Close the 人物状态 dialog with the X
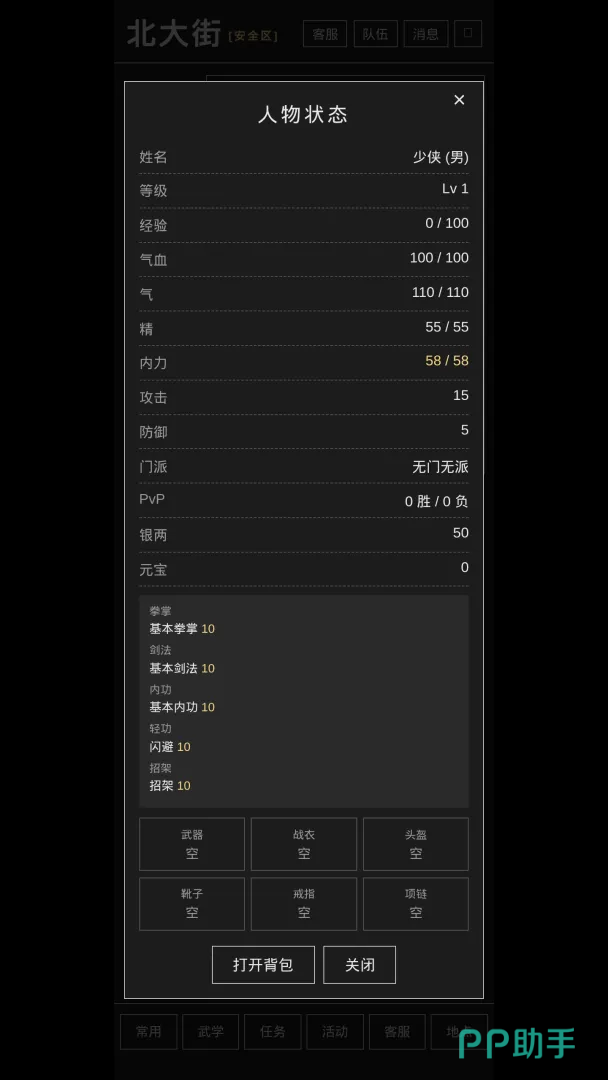The width and height of the screenshot is (608, 1080). coord(459,100)
